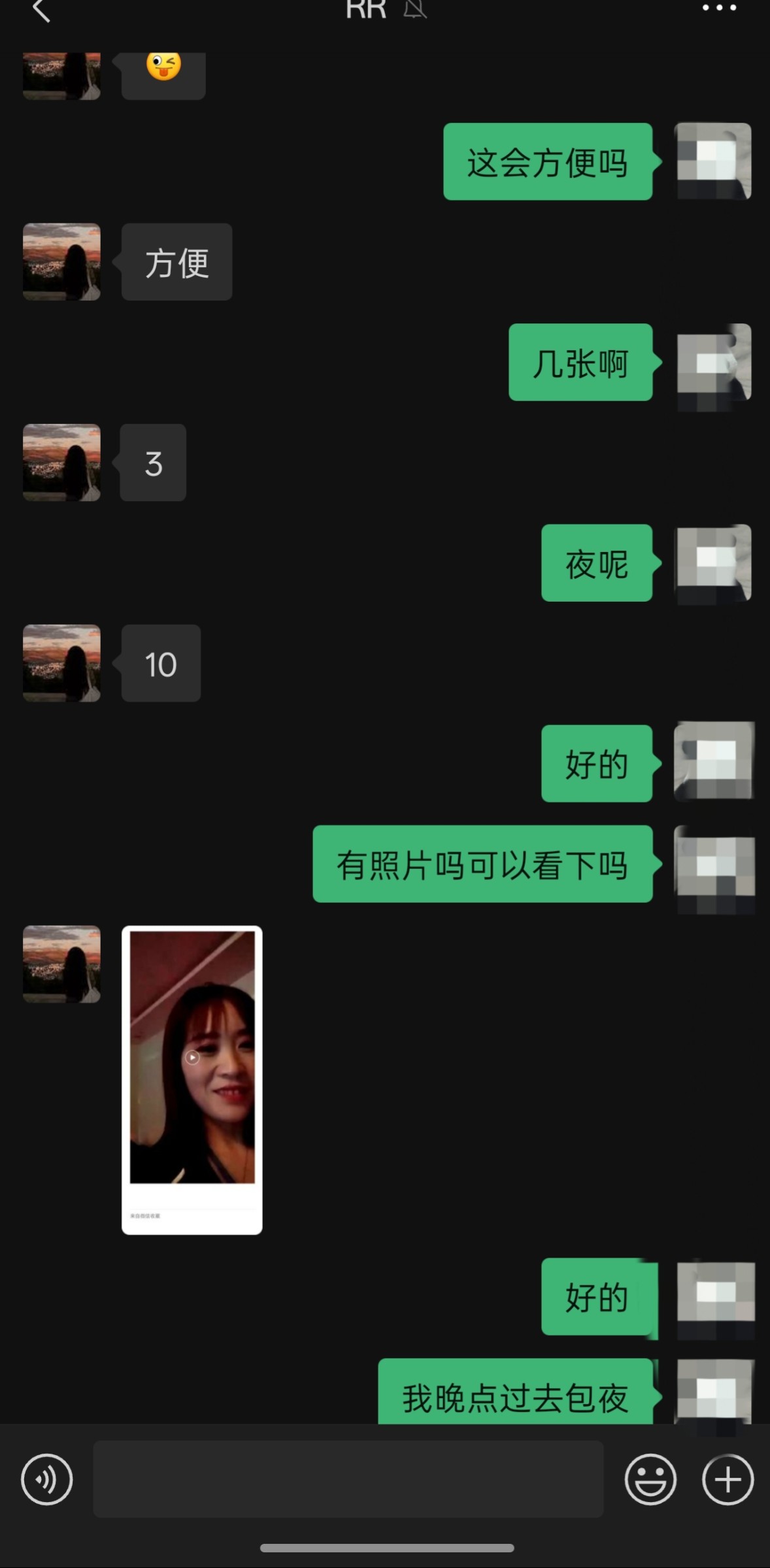Open the emoji sticker panel
Screen dimensions: 770x1568
(x=650, y=1479)
